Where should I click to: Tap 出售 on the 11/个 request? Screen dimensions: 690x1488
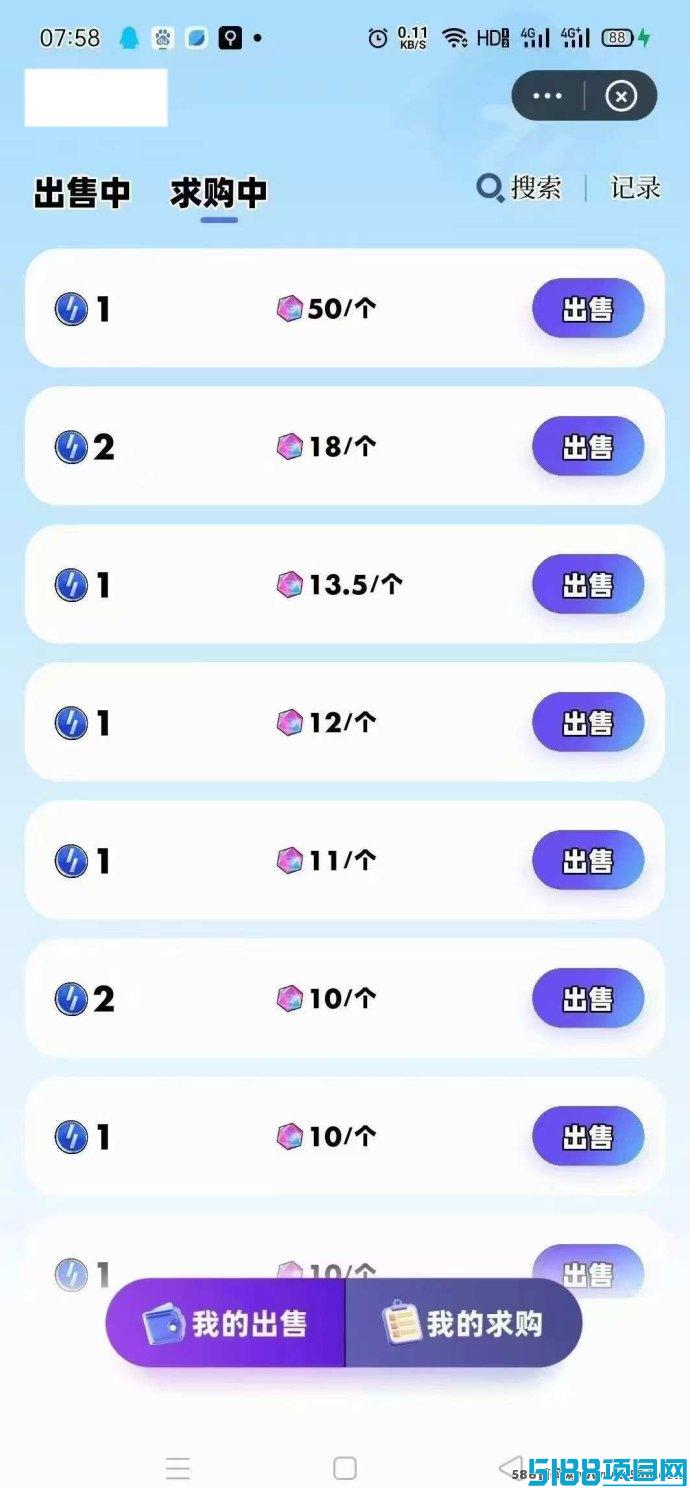tap(588, 861)
